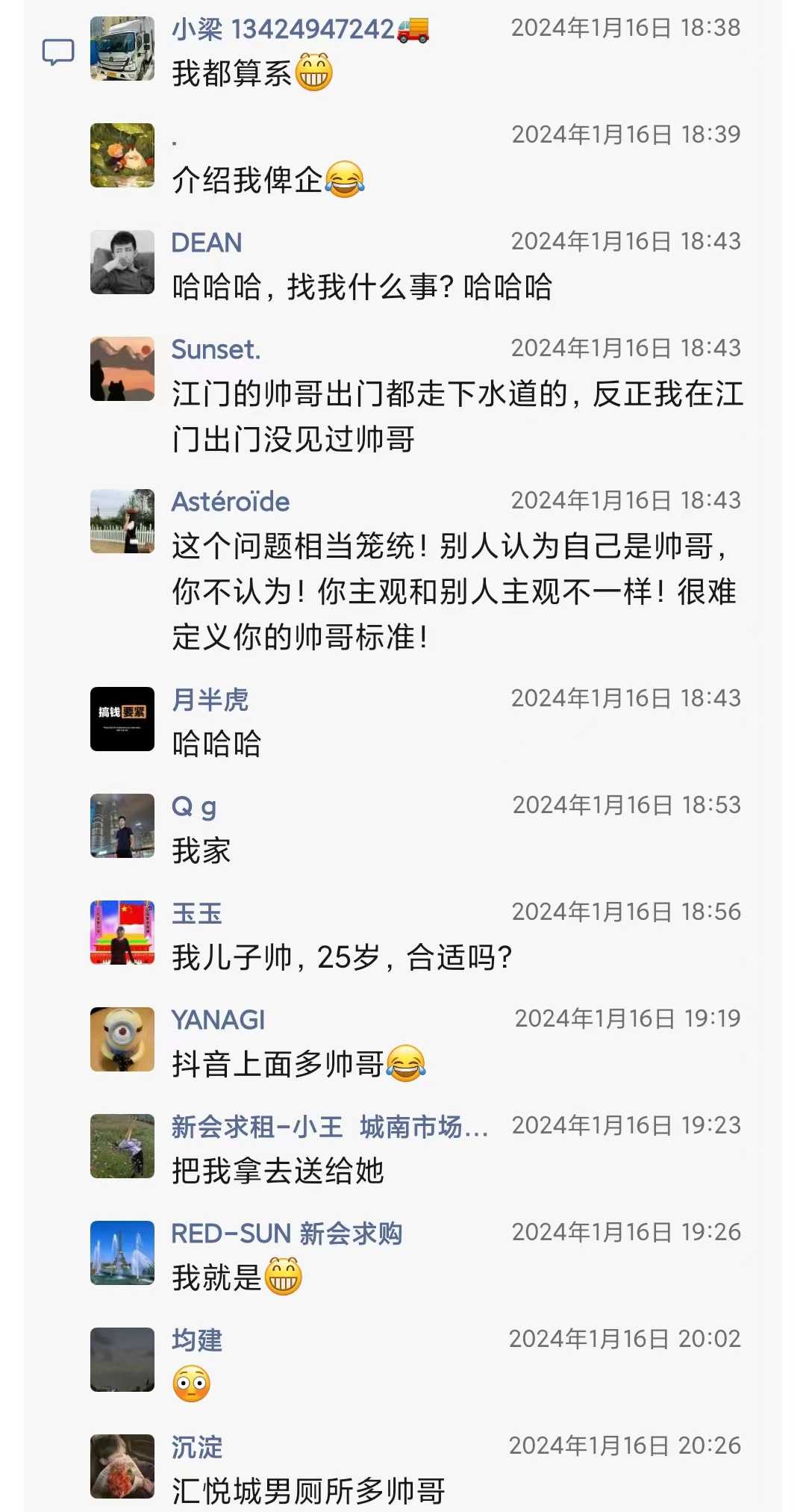This screenshot has width=806, height=1512.
Task: Open Q g's profile name link
Action: [x=194, y=806]
